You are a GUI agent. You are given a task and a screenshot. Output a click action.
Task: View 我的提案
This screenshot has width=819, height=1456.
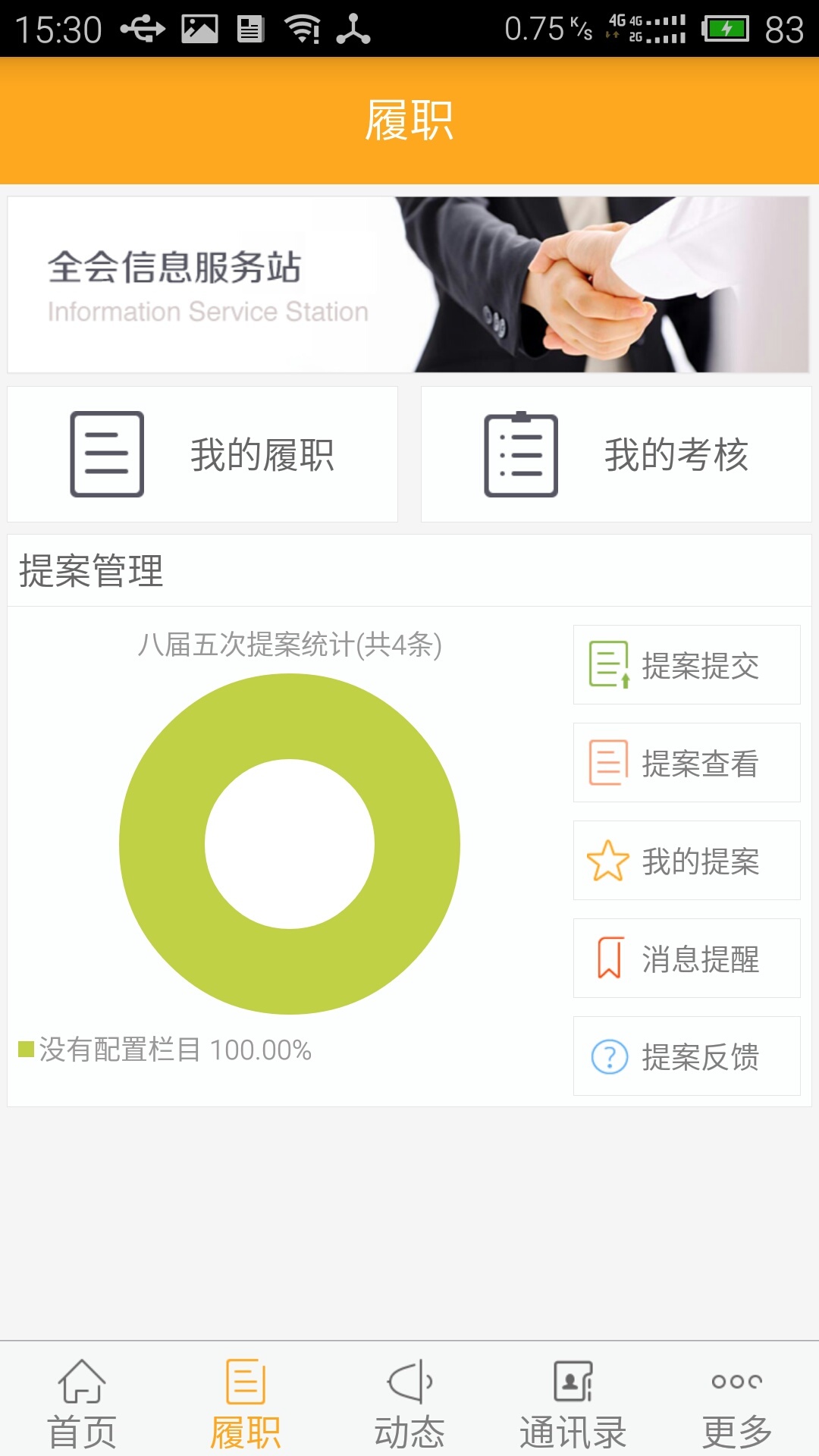point(686,861)
